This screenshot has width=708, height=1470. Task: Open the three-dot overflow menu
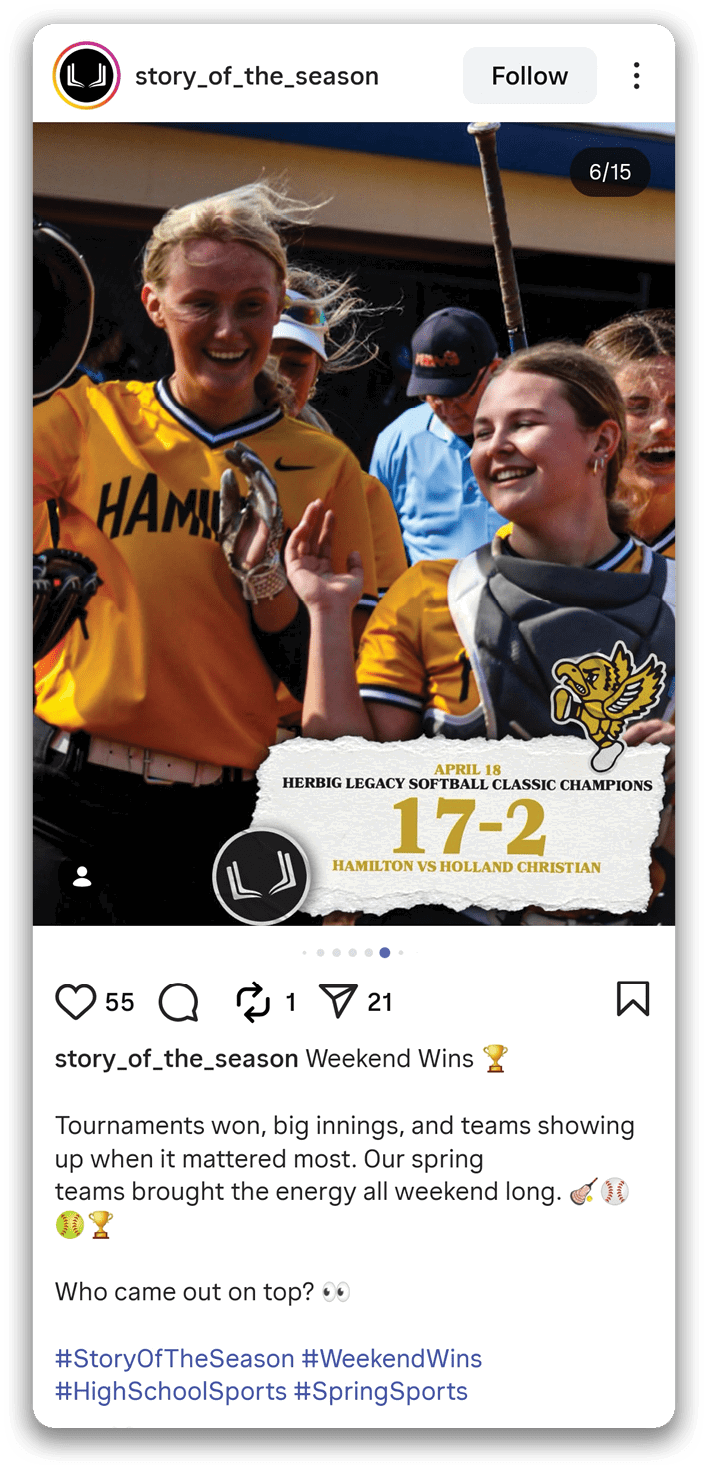tap(637, 76)
